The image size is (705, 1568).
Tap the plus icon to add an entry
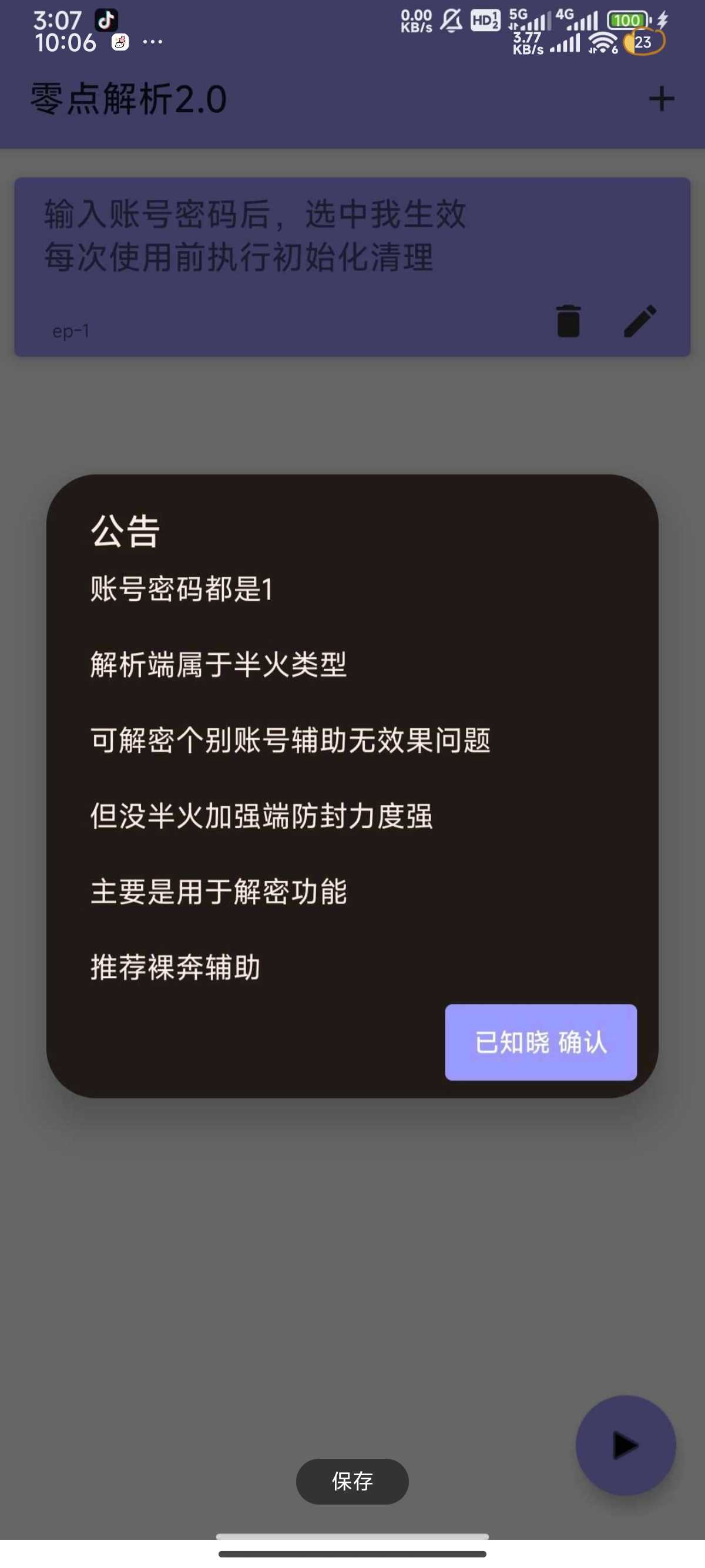tap(660, 99)
